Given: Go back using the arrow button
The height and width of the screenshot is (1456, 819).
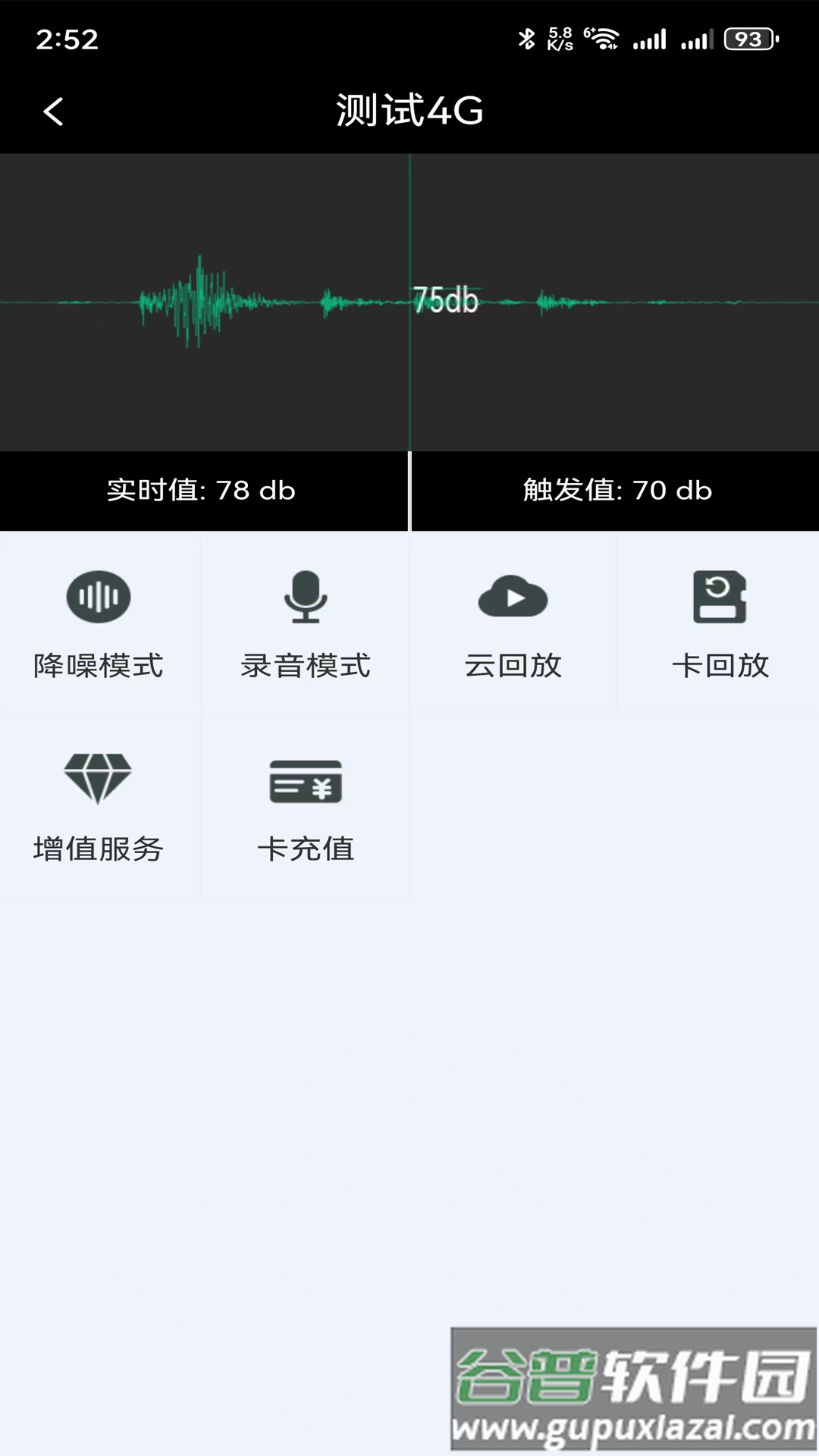Looking at the screenshot, I should [53, 110].
